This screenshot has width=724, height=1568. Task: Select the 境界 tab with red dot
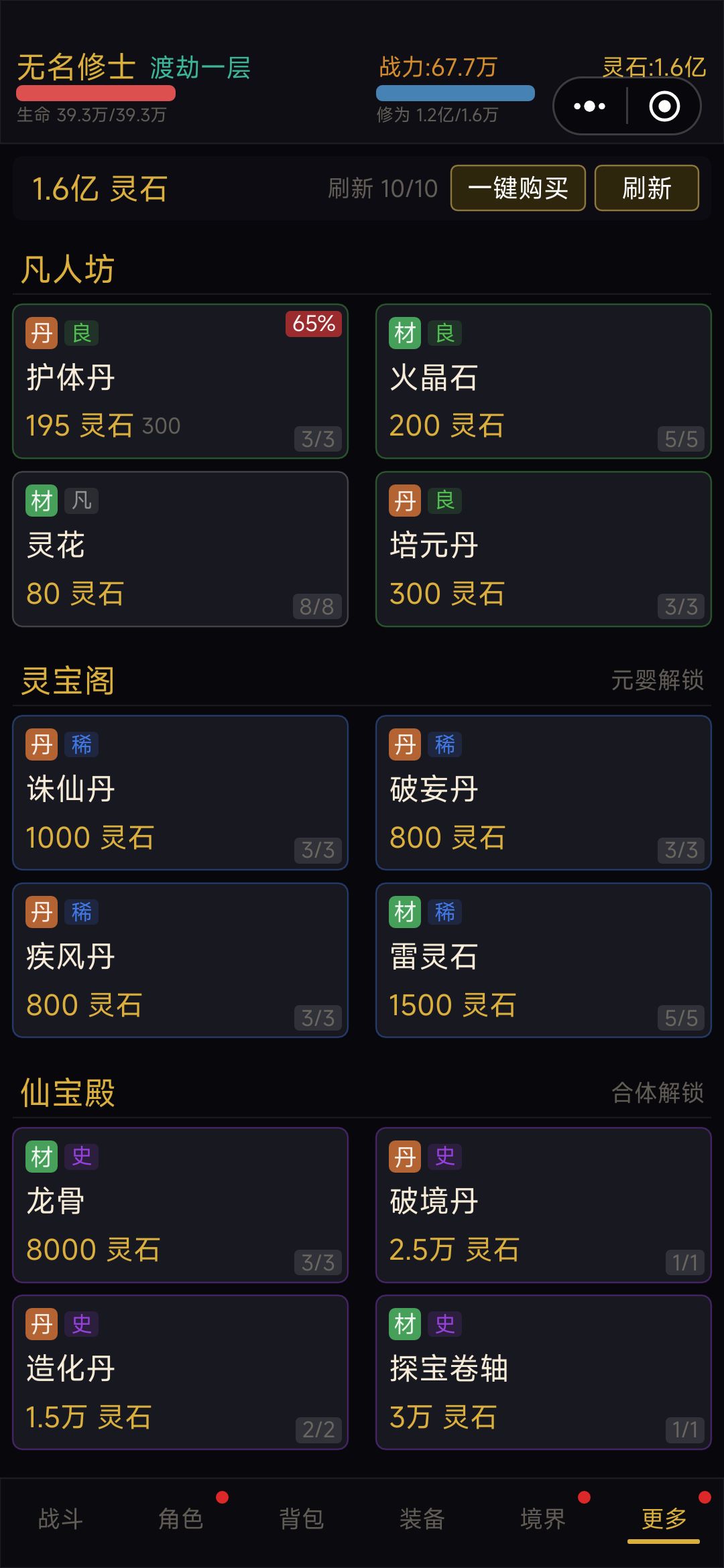pyautogui.click(x=542, y=1518)
